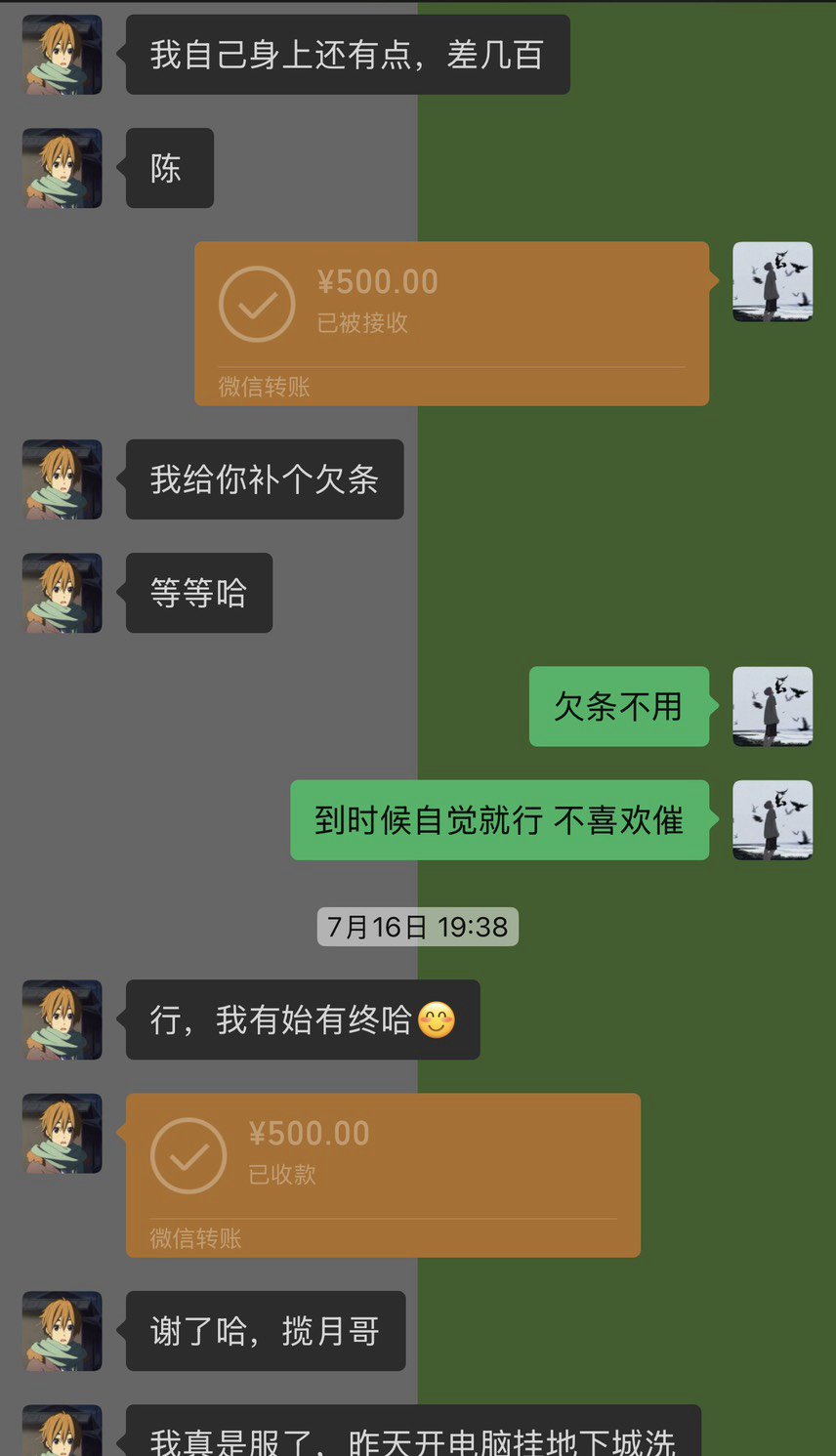This screenshot has width=836, height=1456.
Task: Select the 我给你补个欠条 message bubble
Action: [264, 478]
